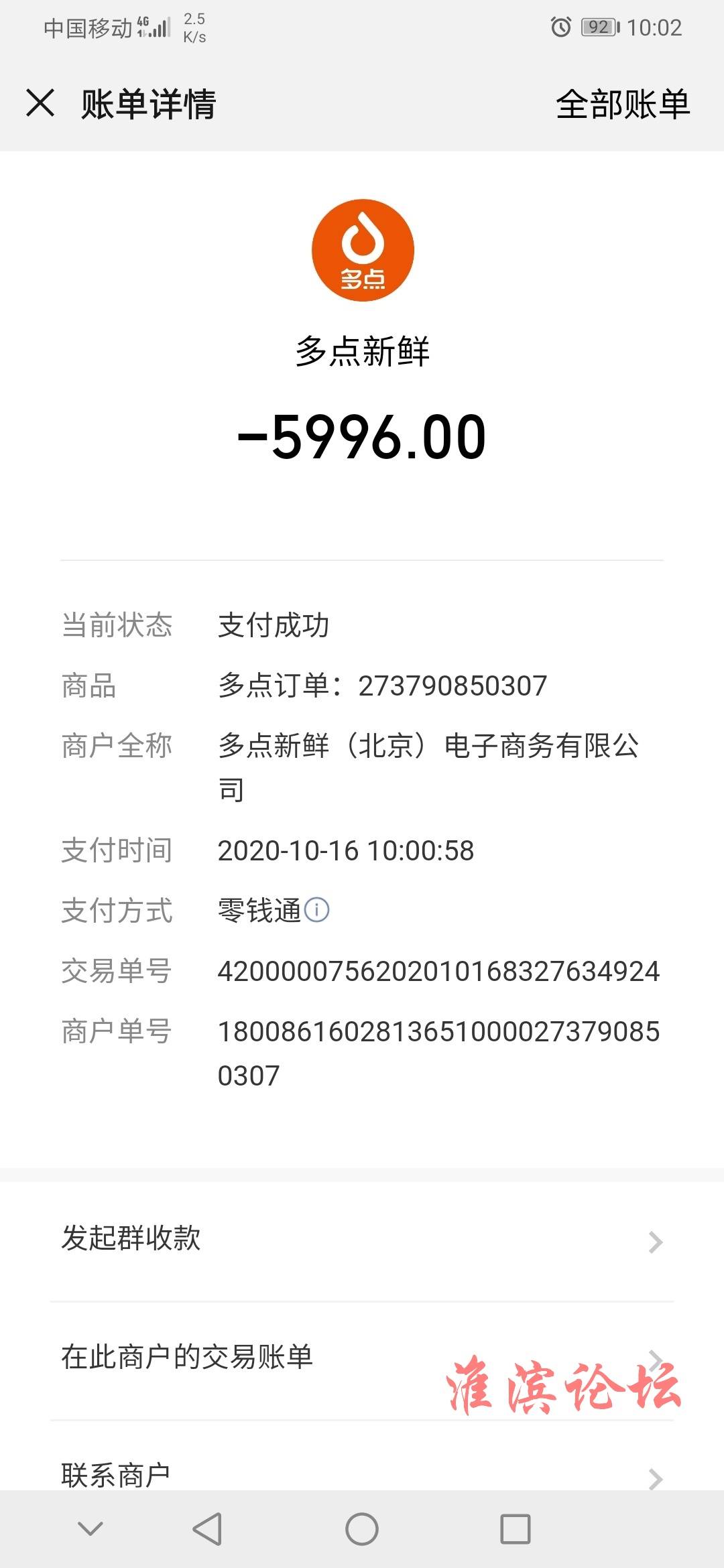Go to the home screen via navigation bar
This screenshot has width=724, height=1568.
coord(362,1530)
